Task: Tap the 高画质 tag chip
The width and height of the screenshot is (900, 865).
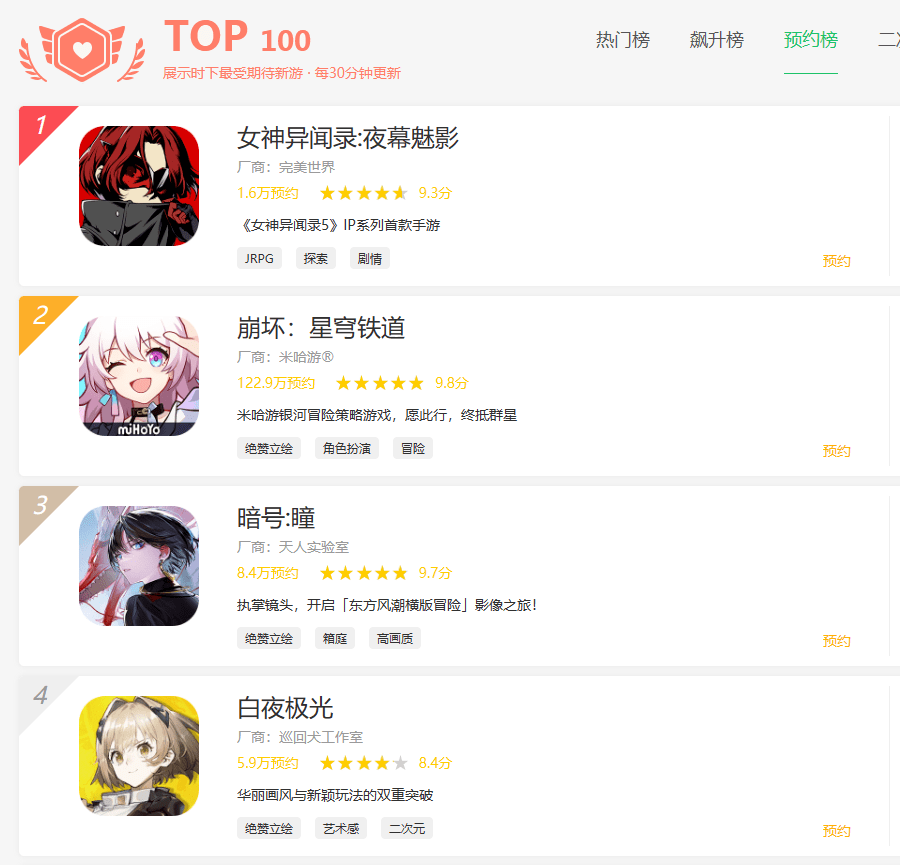Action: click(x=393, y=638)
